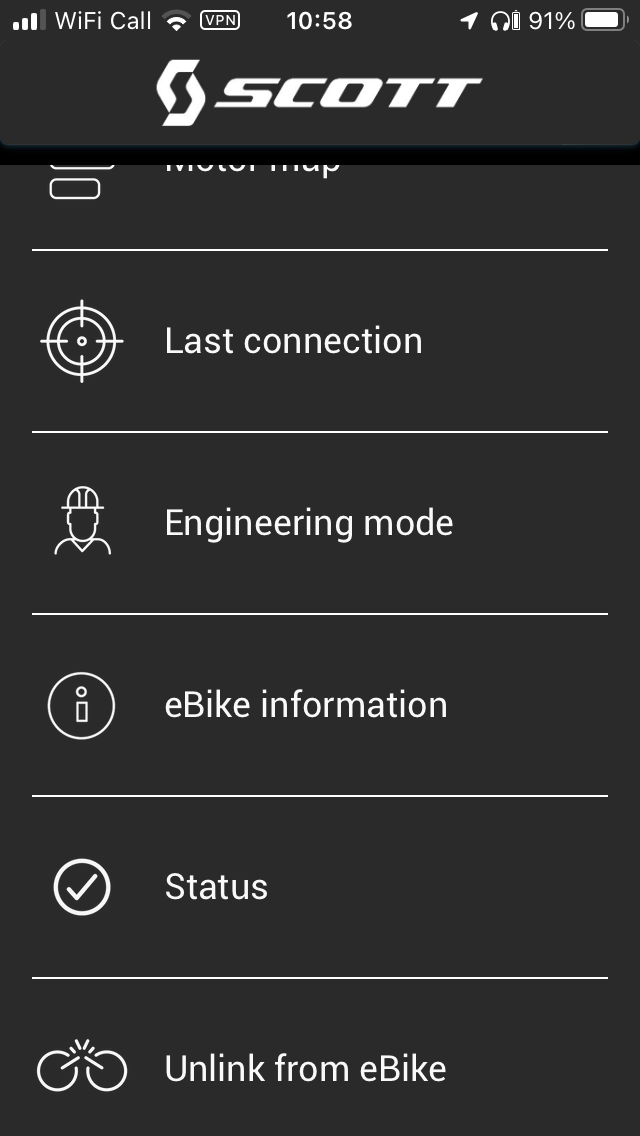Select Unlink from eBike
Image resolution: width=640 pixels, height=1136 pixels.
tap(305, 1069)
